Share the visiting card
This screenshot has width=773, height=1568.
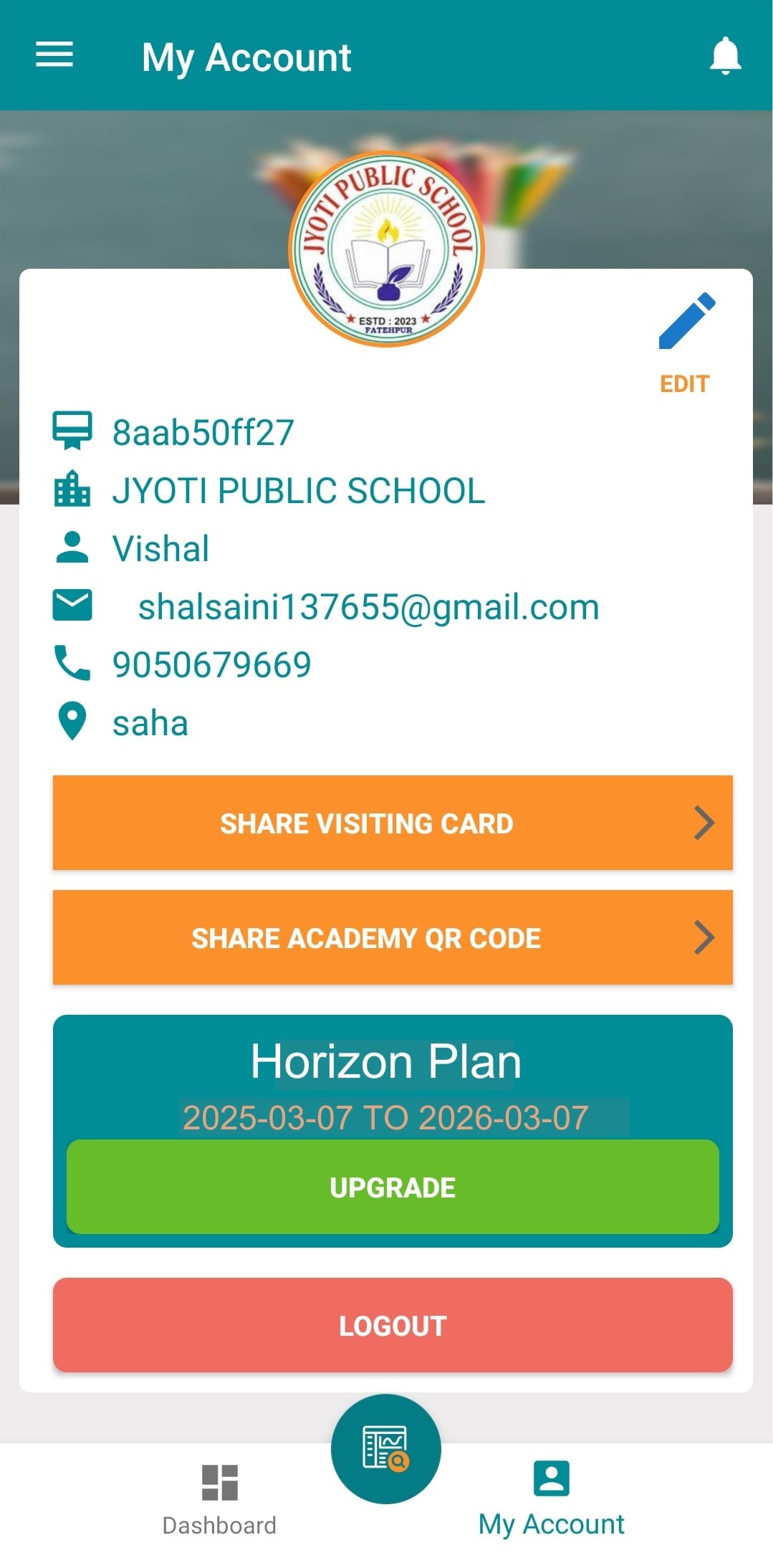[392, 823]
